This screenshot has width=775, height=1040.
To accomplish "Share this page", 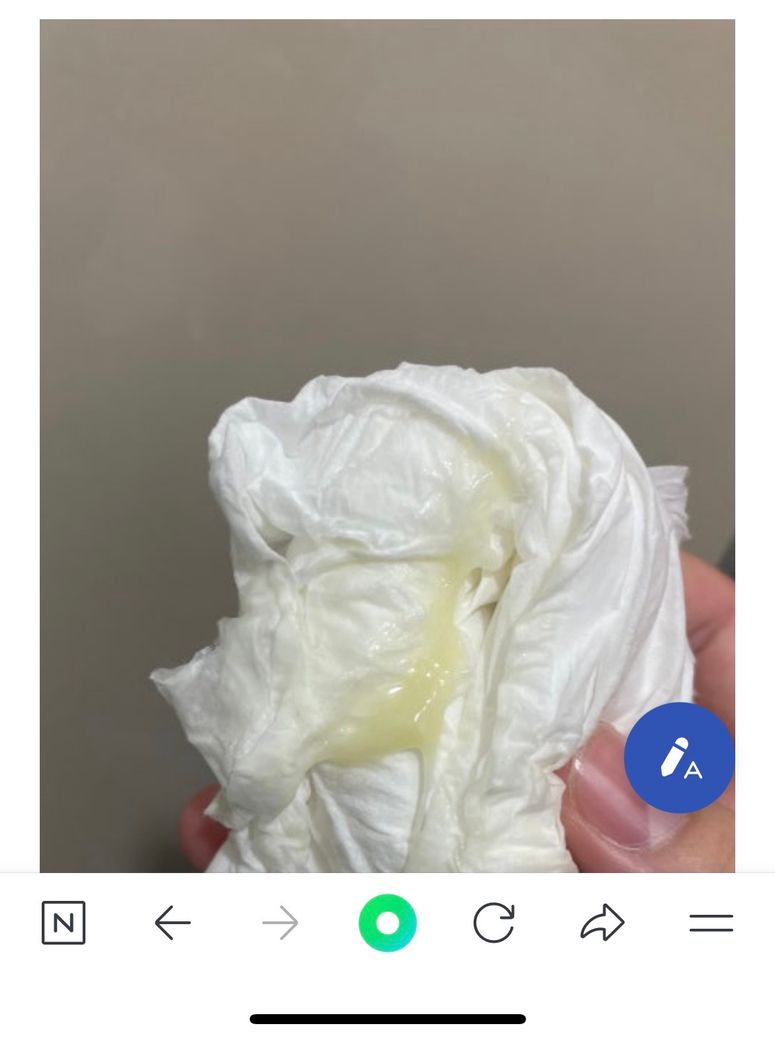I will (x=602, y=923).
